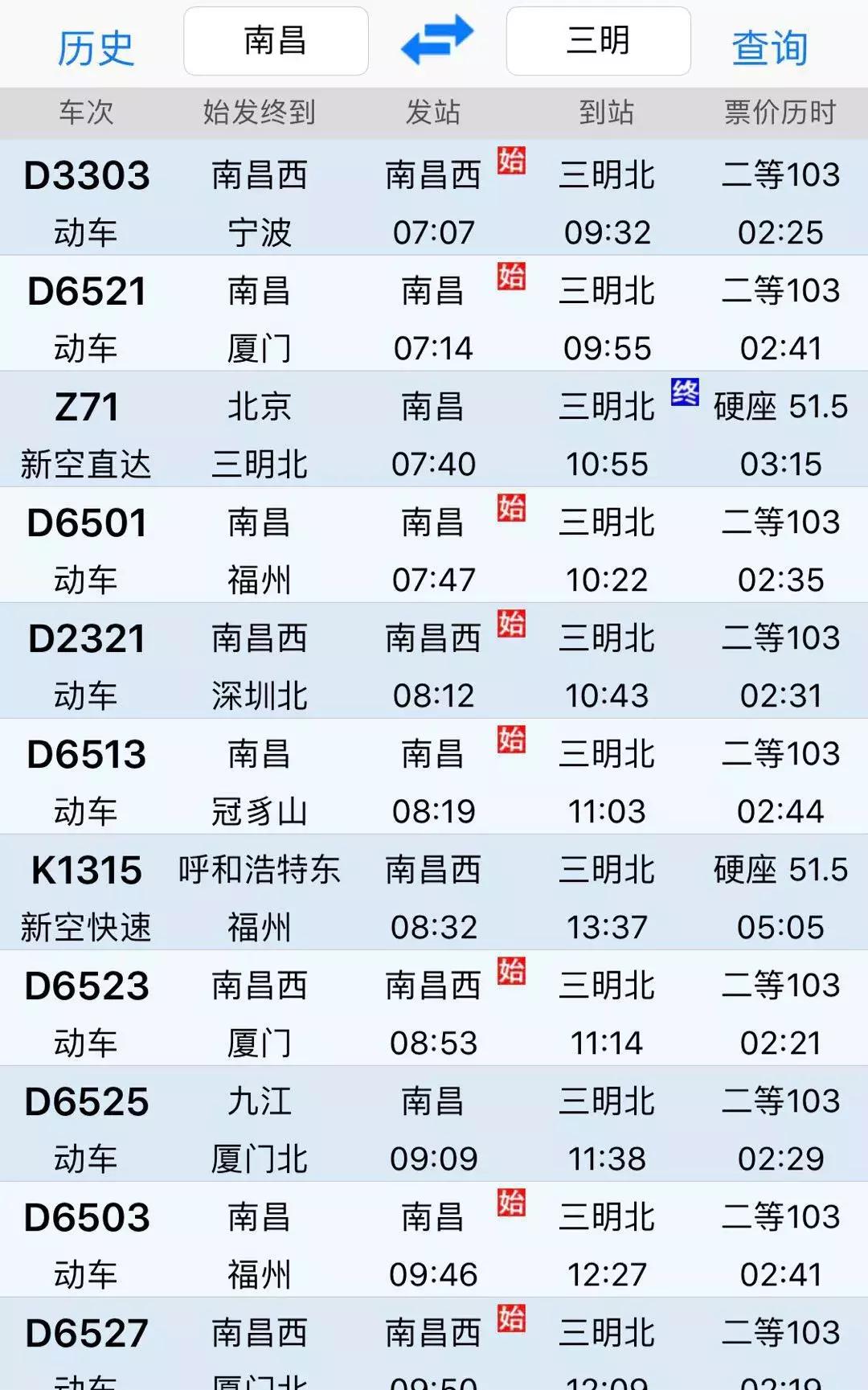868x1390 pixels.
Task: Open train D6525 from 九江
Action: click(x=434, y=1124)
